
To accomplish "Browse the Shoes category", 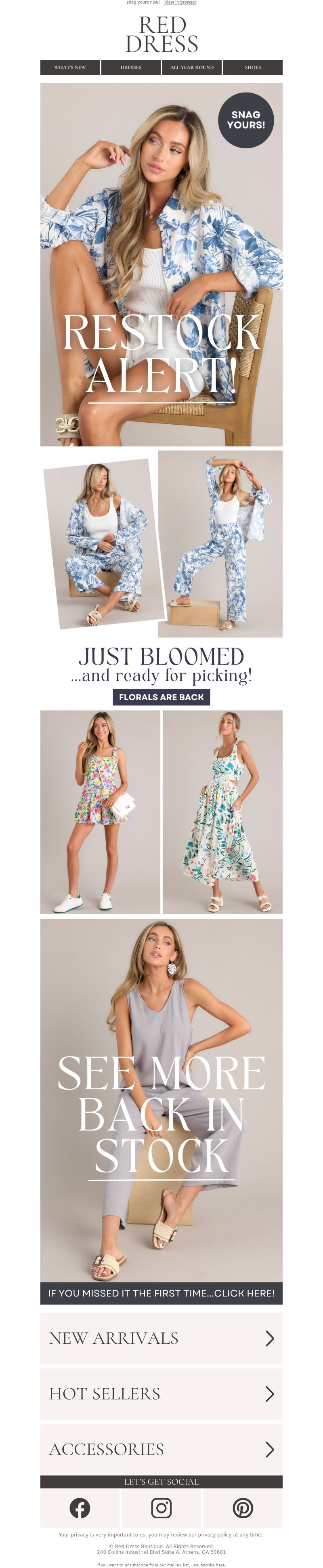I will pos(252,67).
